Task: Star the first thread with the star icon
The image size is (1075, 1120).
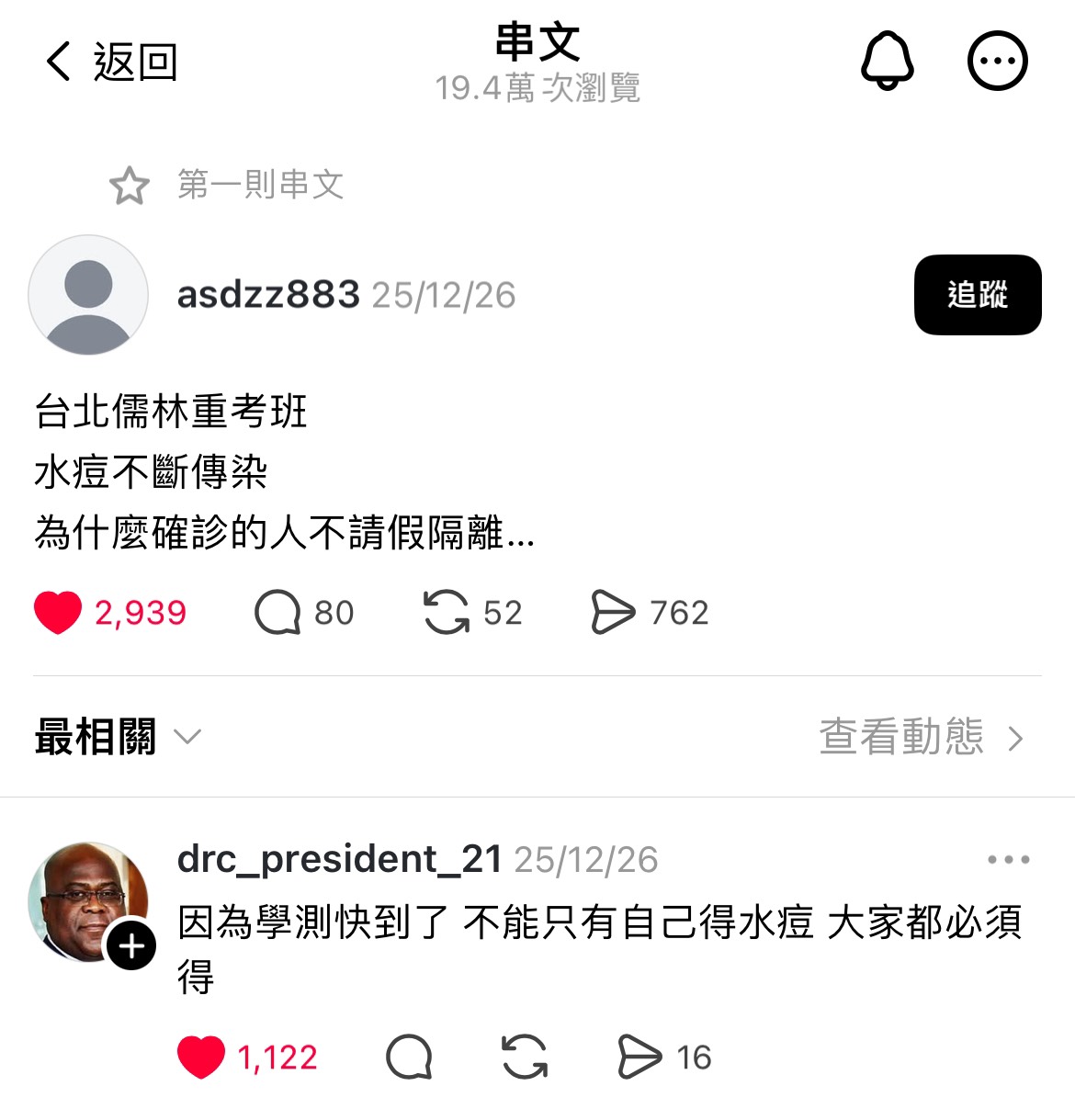Action: [129, 184]
